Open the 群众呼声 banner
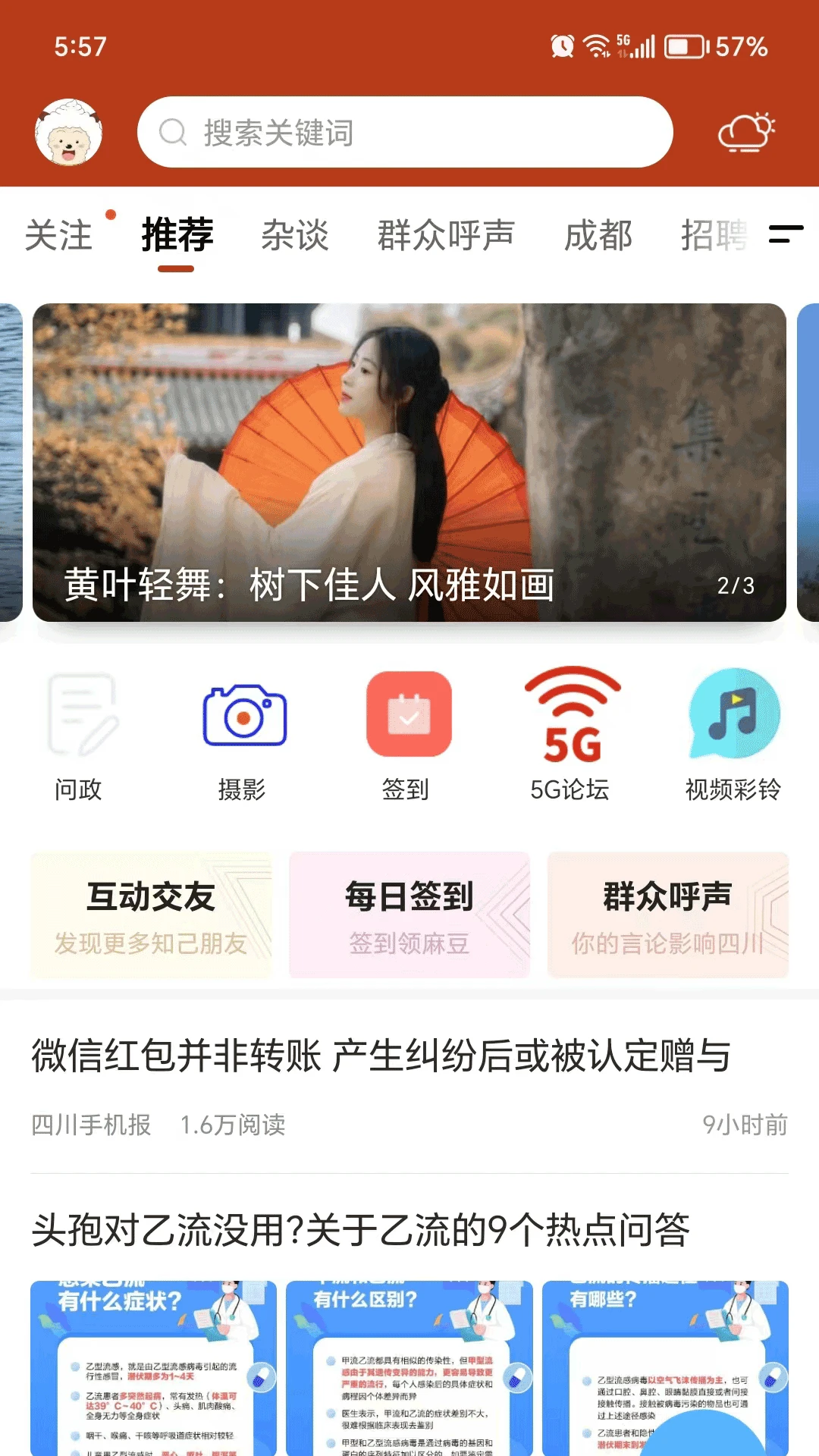 pyautogui.click(x=667, y=915)
